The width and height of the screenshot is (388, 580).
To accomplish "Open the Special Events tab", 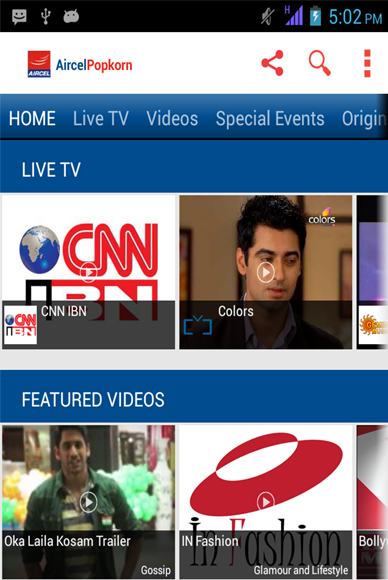I will pyautogui.click(x=270, y=119).
